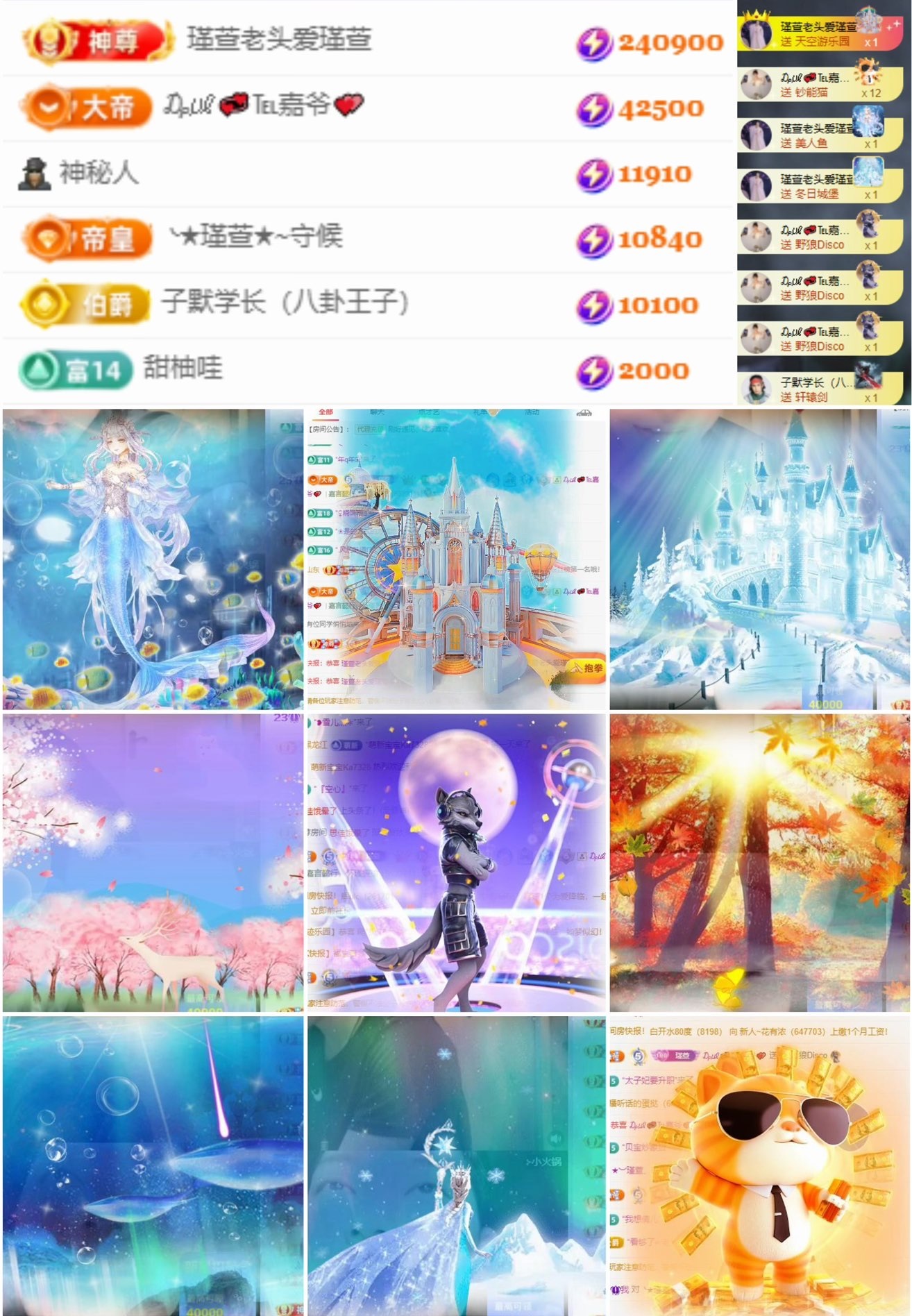The height and width of the screenshot is (1316, 912).
Task: Click the 美人鱼 mermaid gift icon
Action: pyautogui.click(x=868, y=122)
